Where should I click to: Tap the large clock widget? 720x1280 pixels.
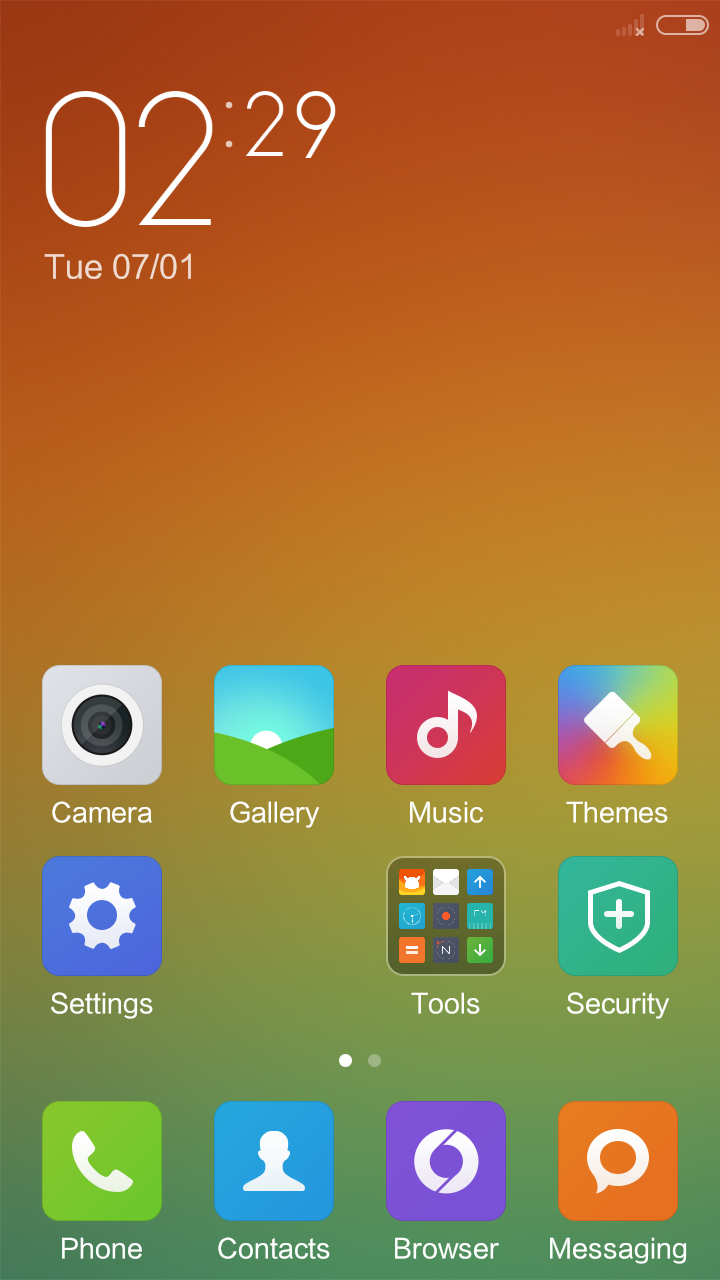tap(190, 160)
